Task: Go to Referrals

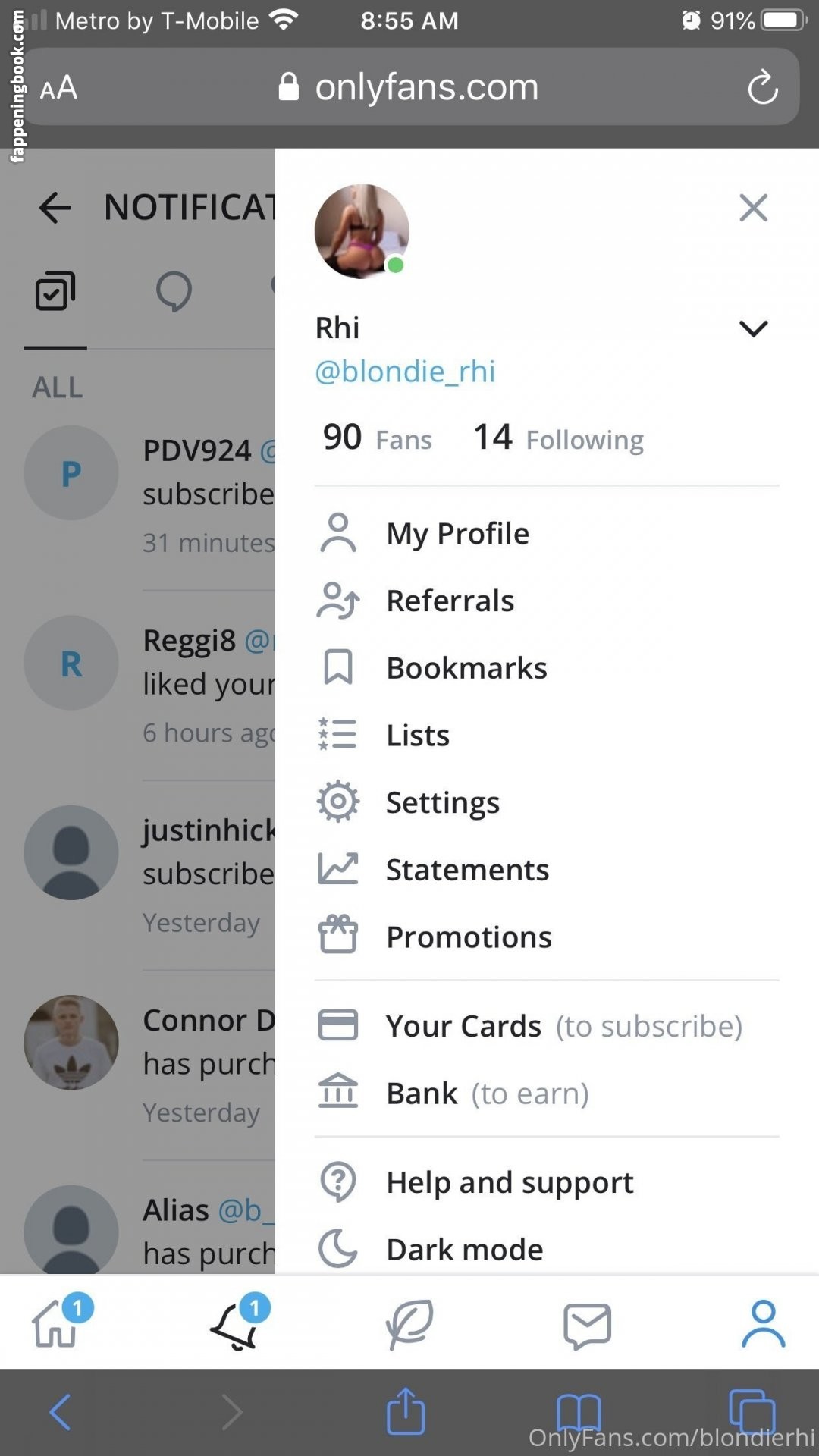Action: tap(450, 601)
